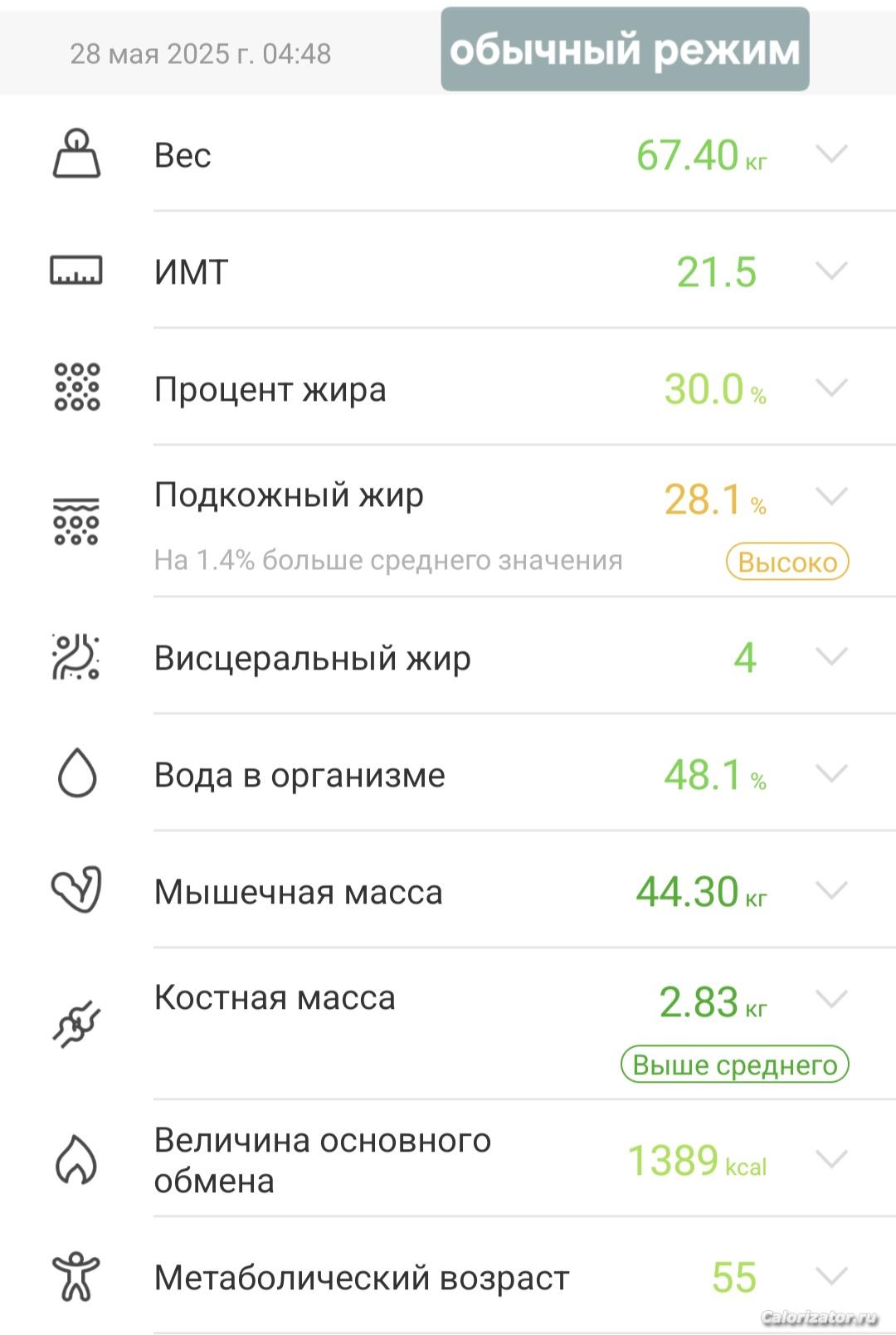896x1335 pixels.
Task: Expand the ИМТ details
Action: (830, 271)
